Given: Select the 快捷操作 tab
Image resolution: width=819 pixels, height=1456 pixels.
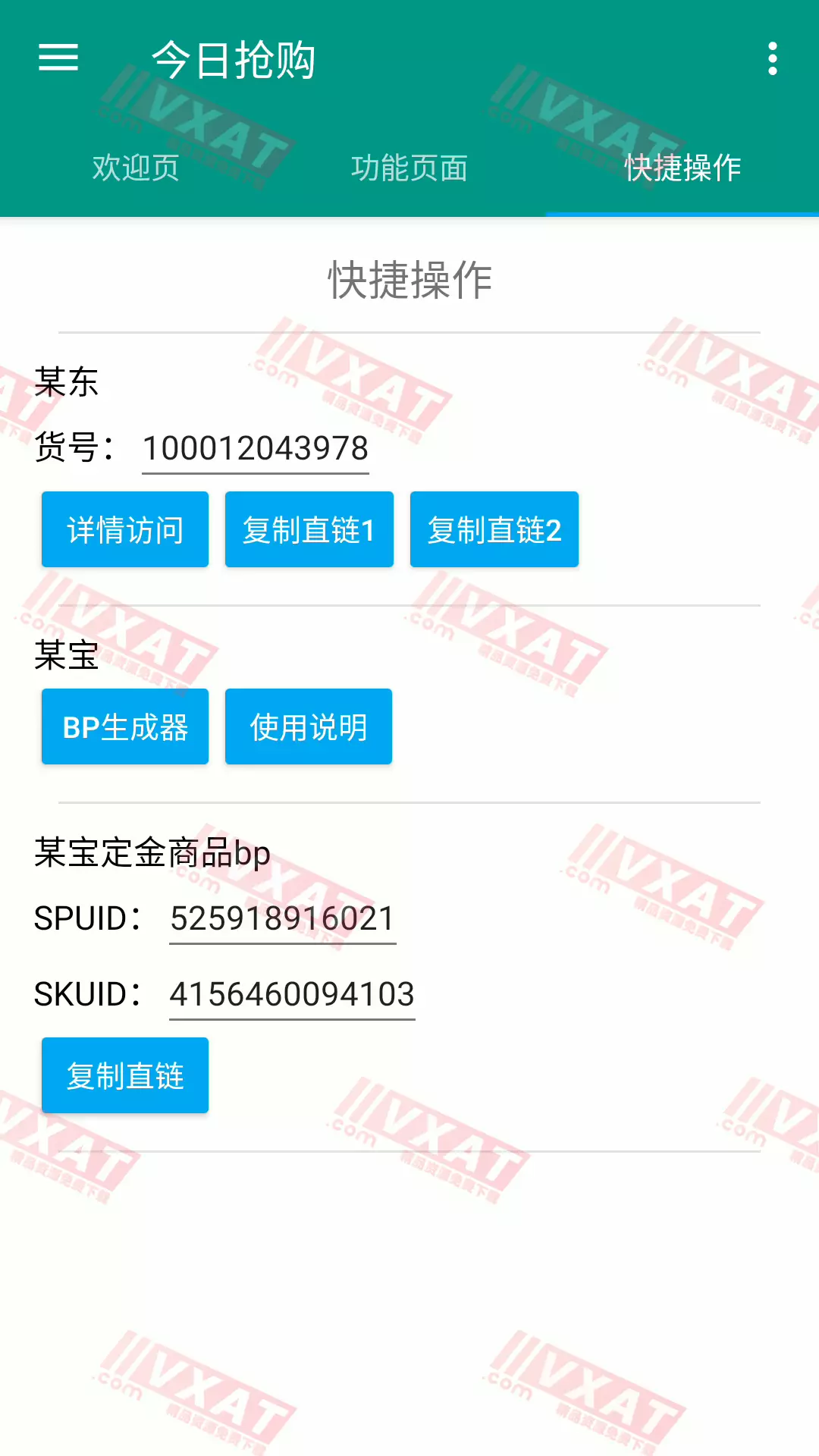Looking at the screenshot, I should coord(682,168).
